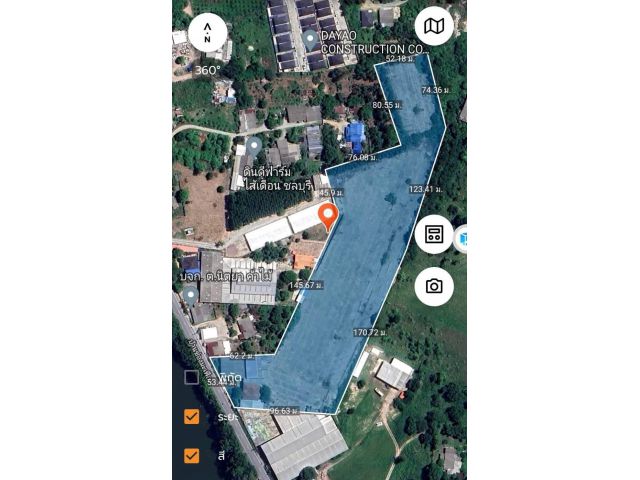This screenshot has height=480, width=640.
Task: Capture map with camera button
Action: point(434,286)
